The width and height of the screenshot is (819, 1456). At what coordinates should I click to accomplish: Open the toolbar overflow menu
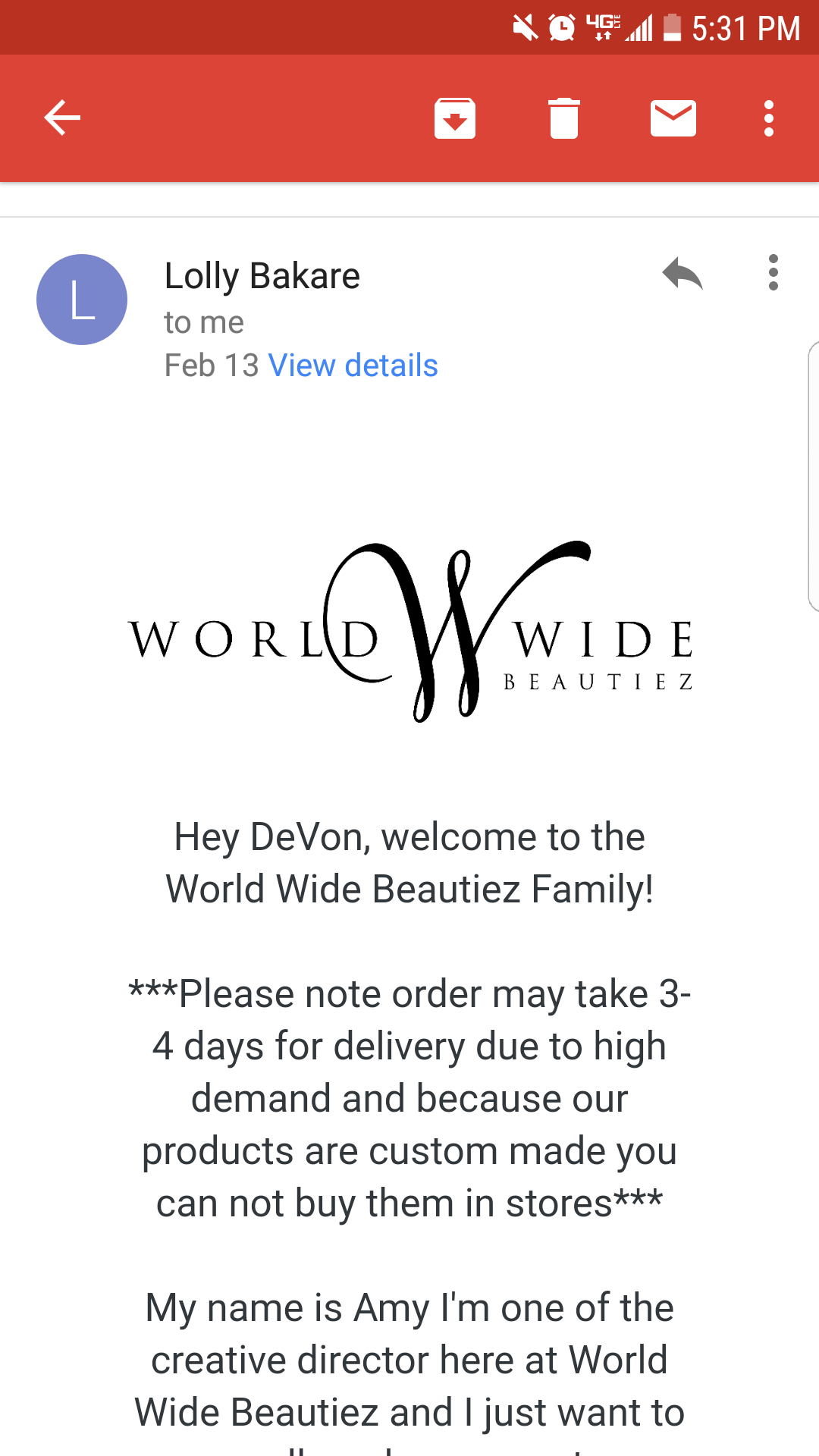769,118
